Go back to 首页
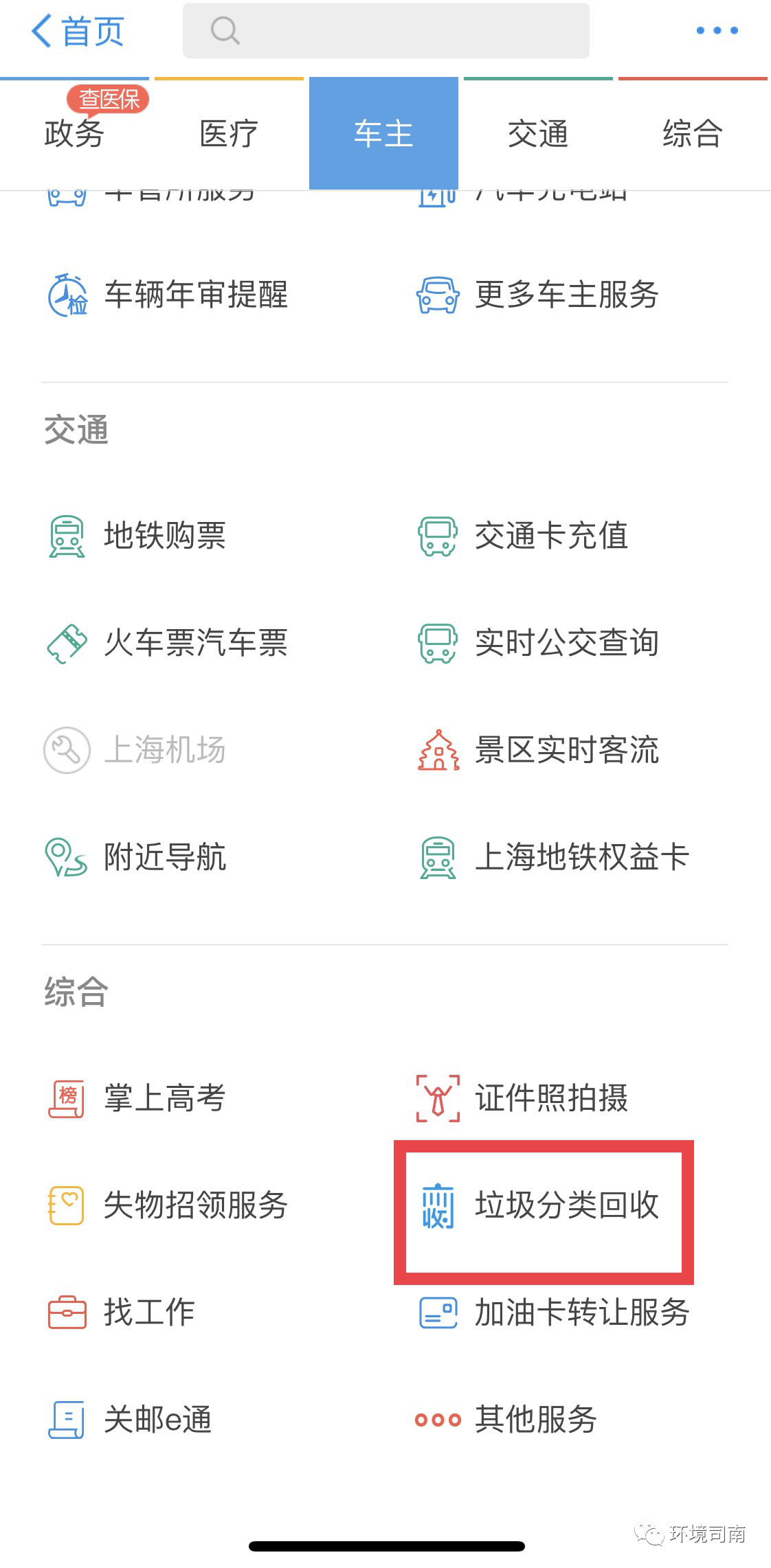 click(x=77, y=32)
